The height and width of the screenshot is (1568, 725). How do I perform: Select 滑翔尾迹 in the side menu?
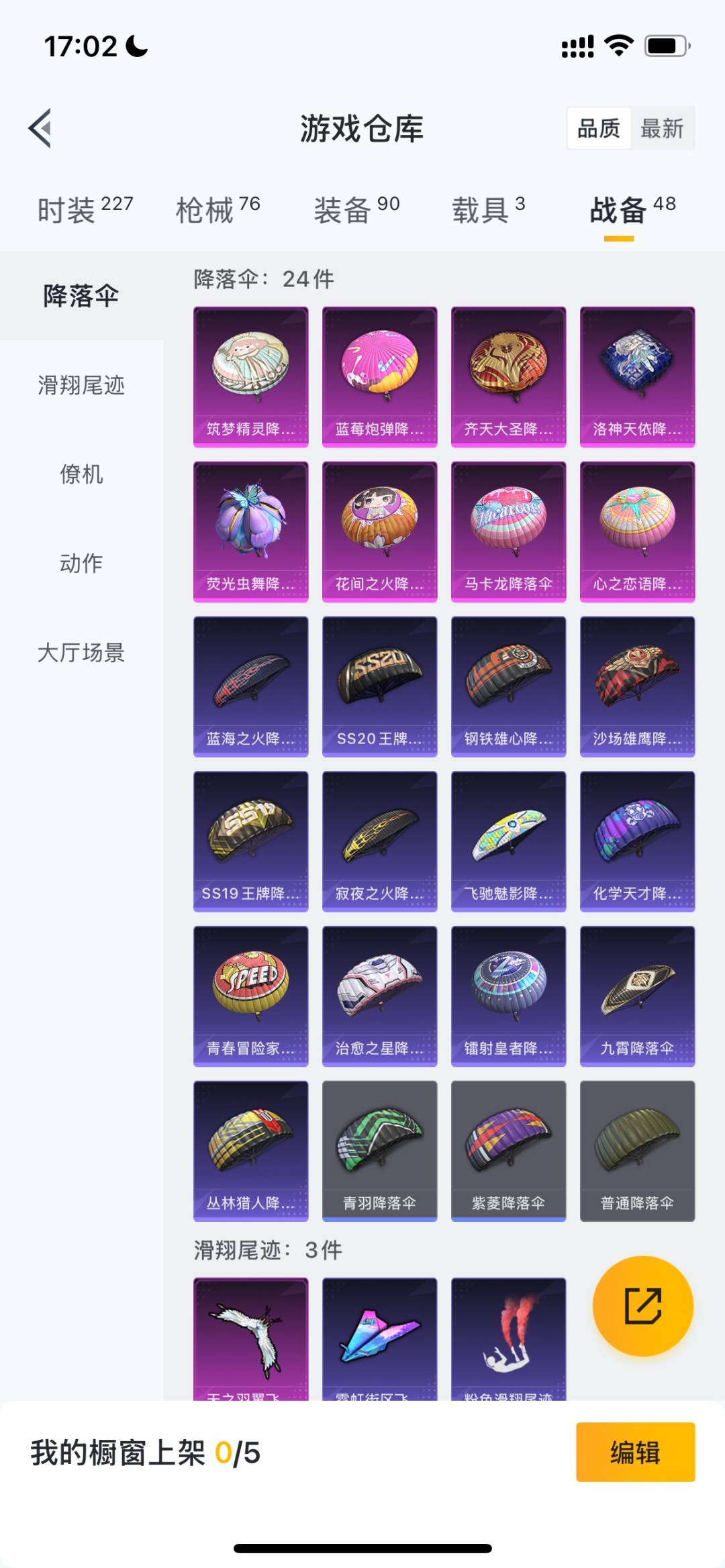(81, 385)
